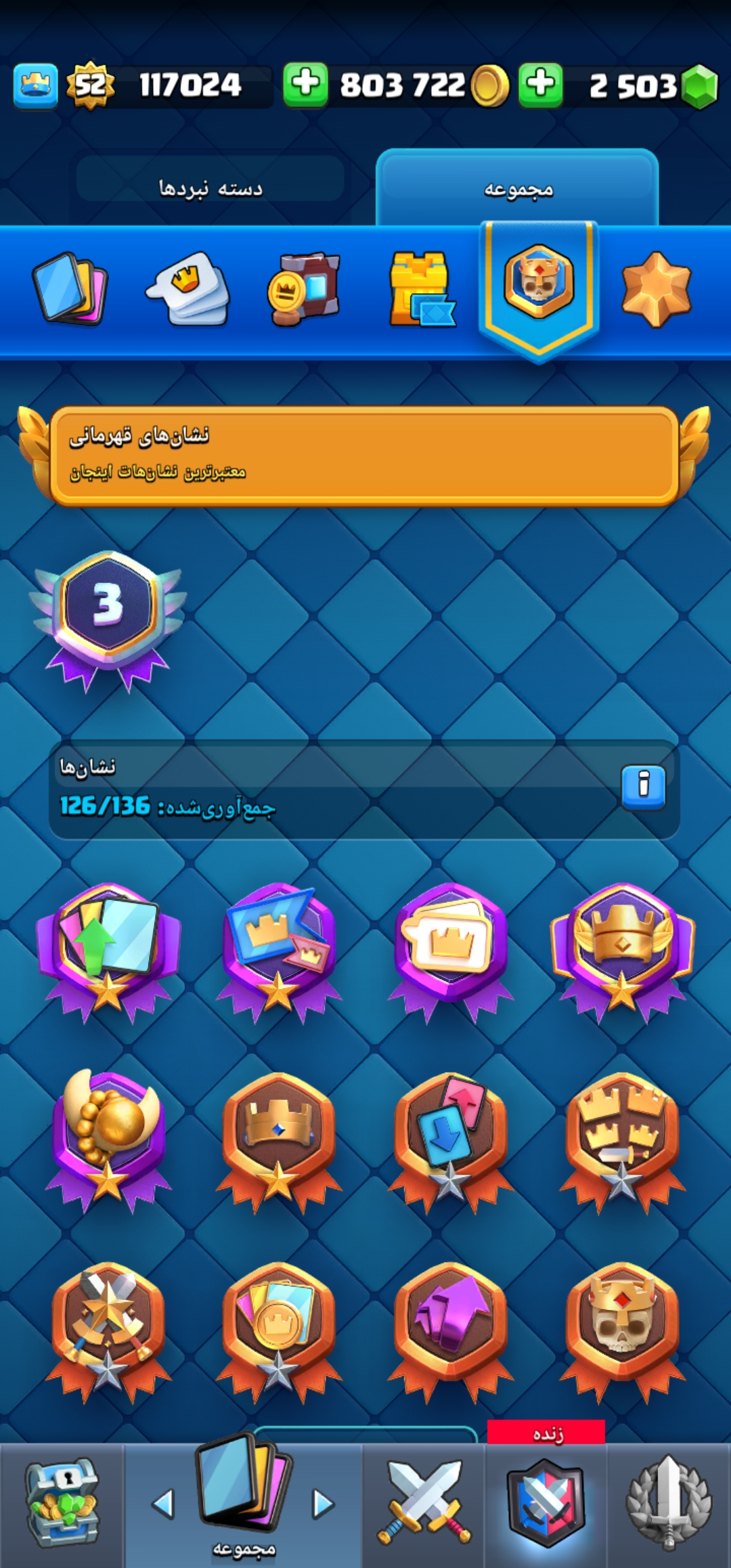
Task: Open the events sword-and-laurel tab
Action: pos(669,1503)
